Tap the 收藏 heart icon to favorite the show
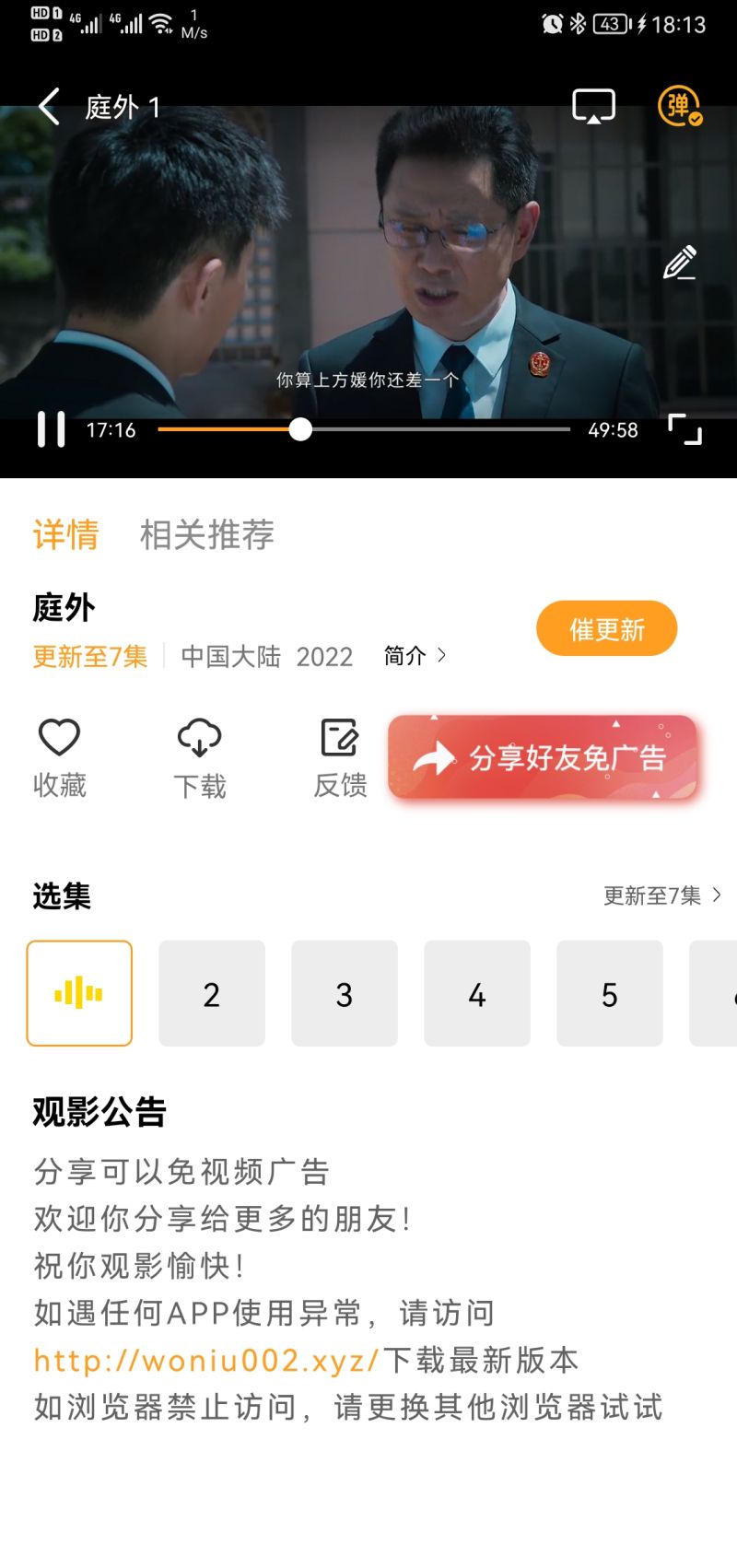Image resolution: width=737 pixels, height=1568 pixels. pos(59,755)
